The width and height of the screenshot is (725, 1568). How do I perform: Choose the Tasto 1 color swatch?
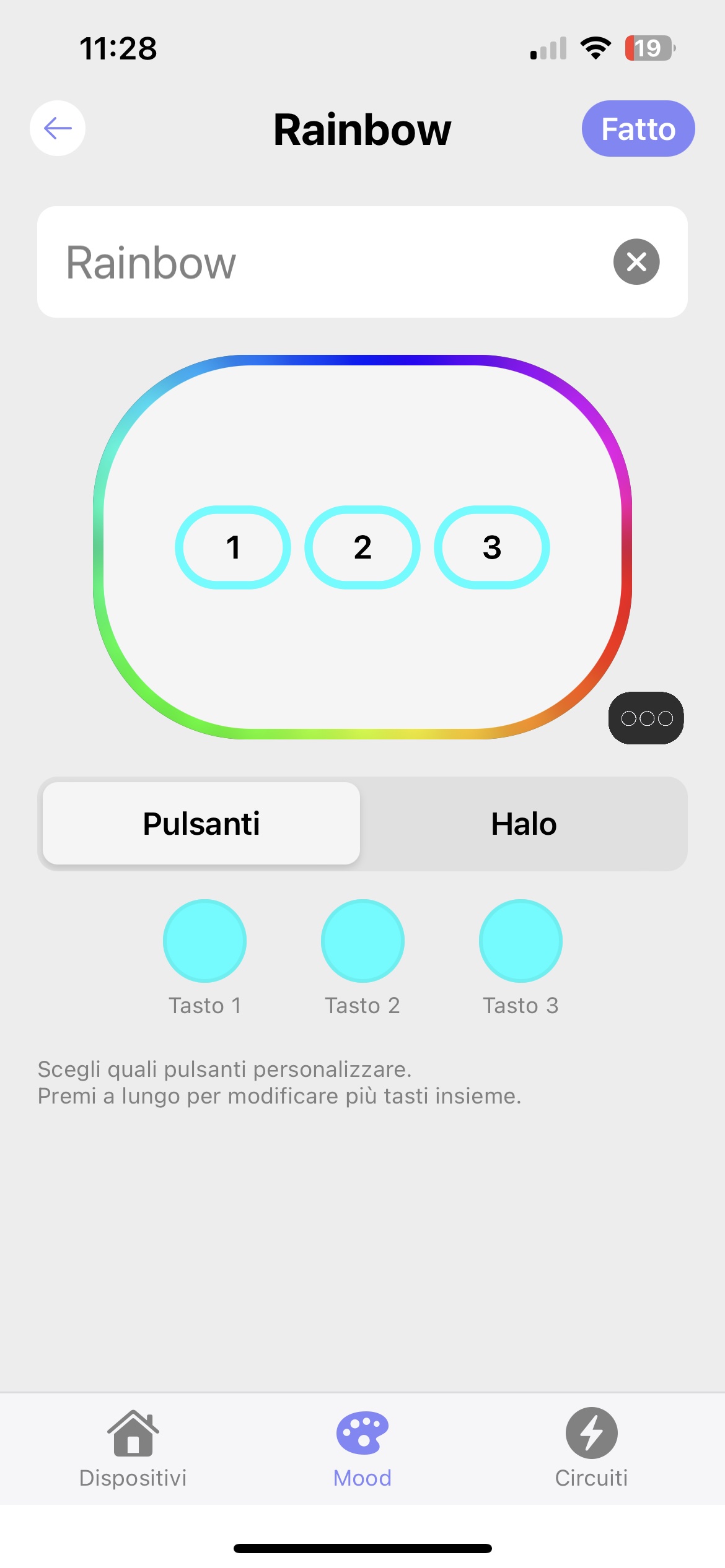204,941
